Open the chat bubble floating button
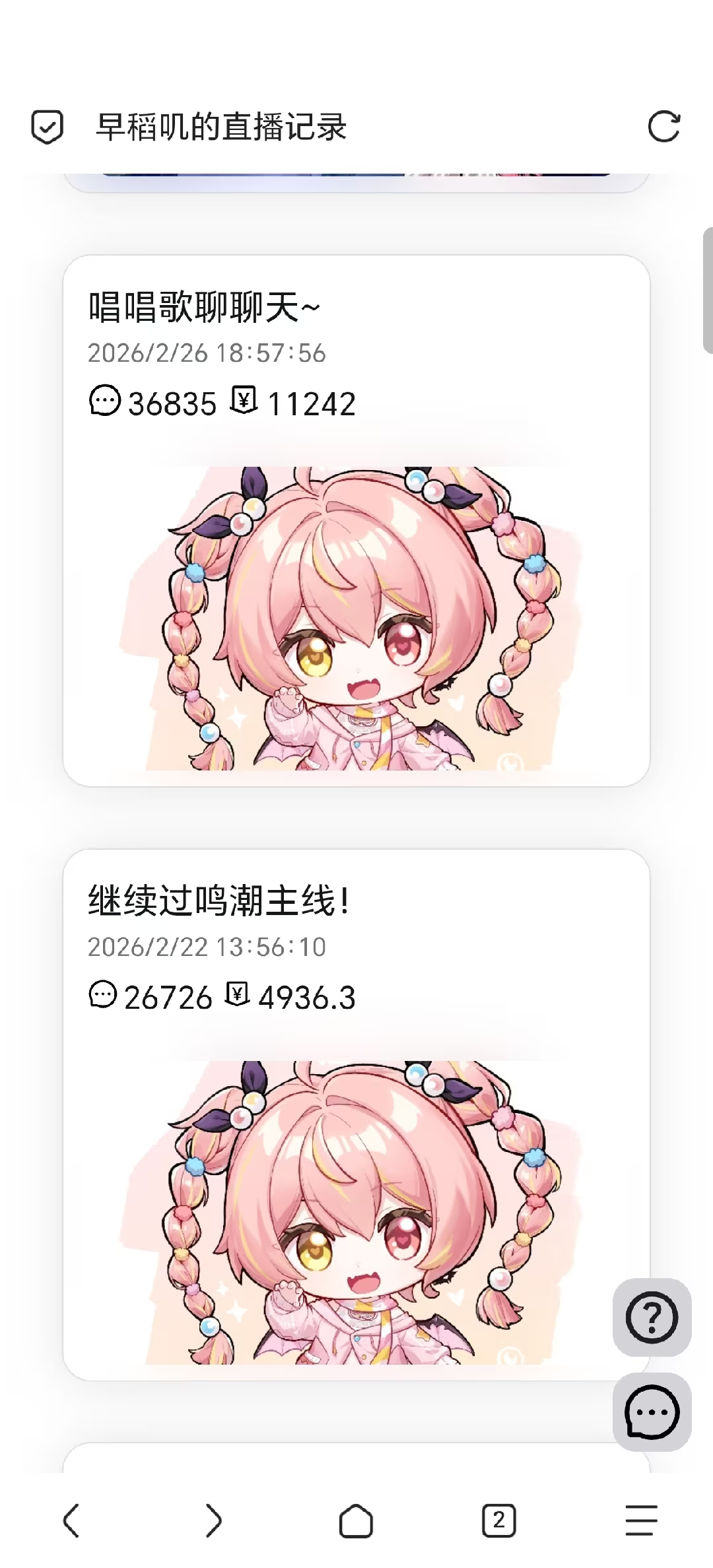Viewport: 713px width, 1568px height. point(652,1412)
